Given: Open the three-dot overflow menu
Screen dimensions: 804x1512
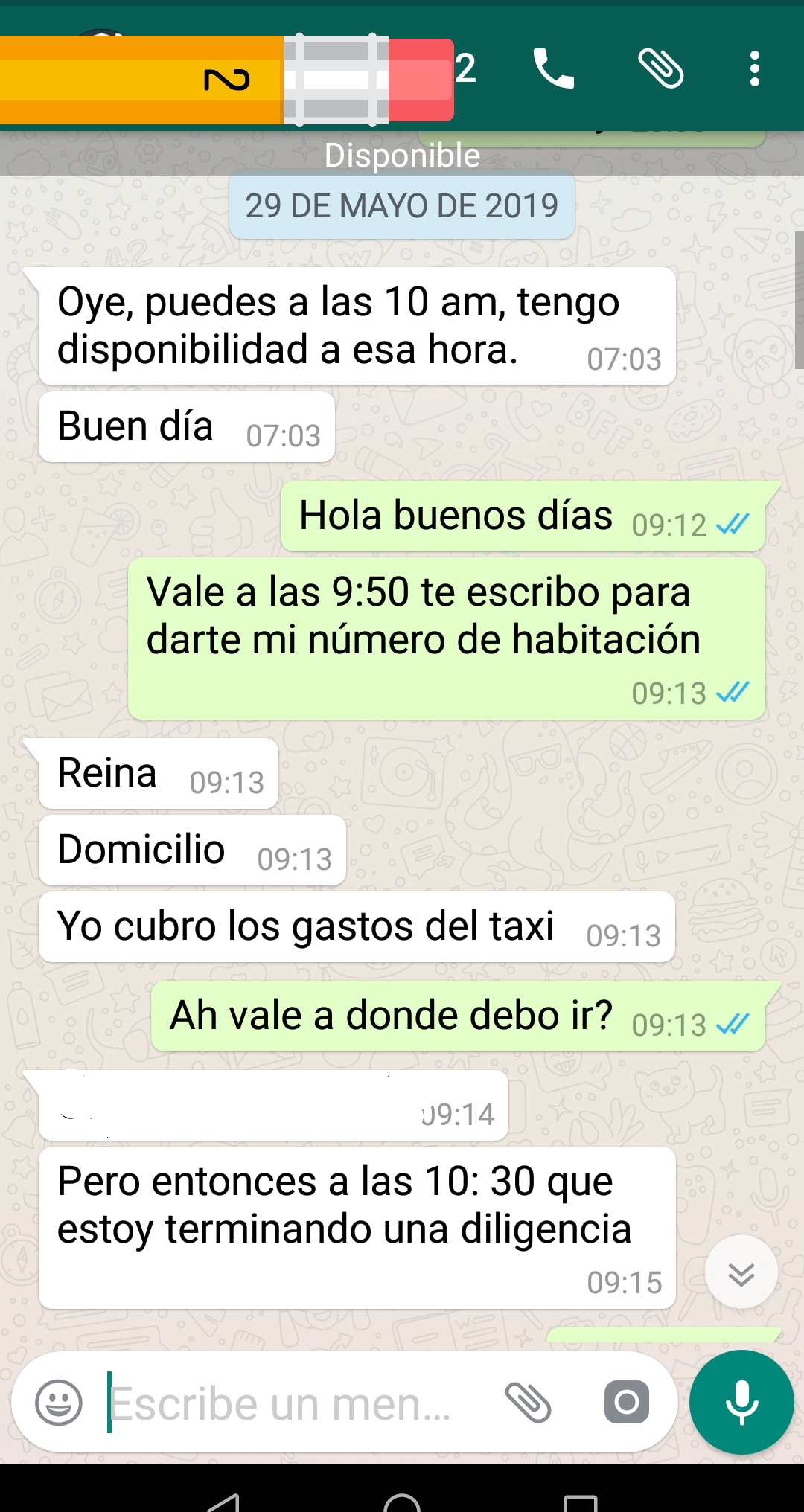Looking at the screenshot, I should (x=754, y=69).
